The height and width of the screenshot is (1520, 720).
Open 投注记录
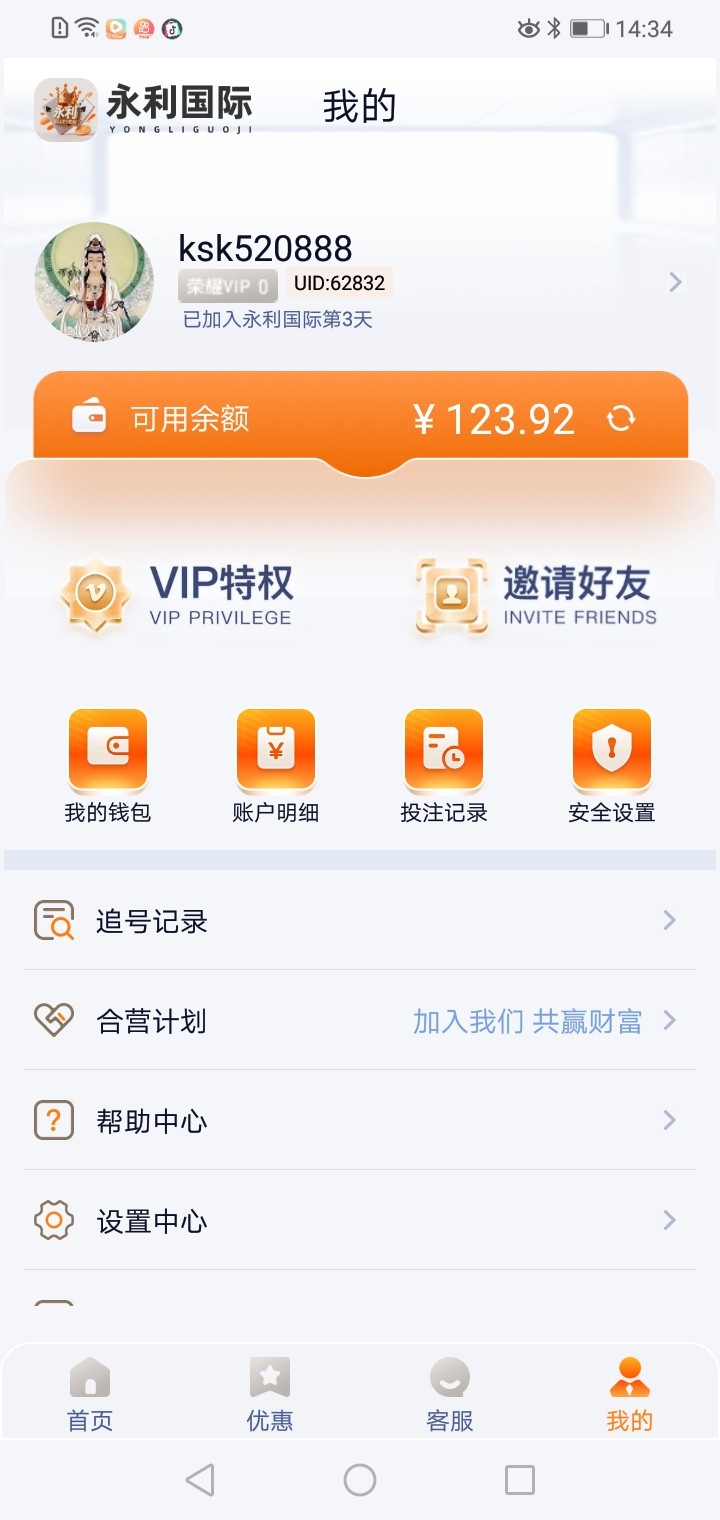(x=444, y=766)
